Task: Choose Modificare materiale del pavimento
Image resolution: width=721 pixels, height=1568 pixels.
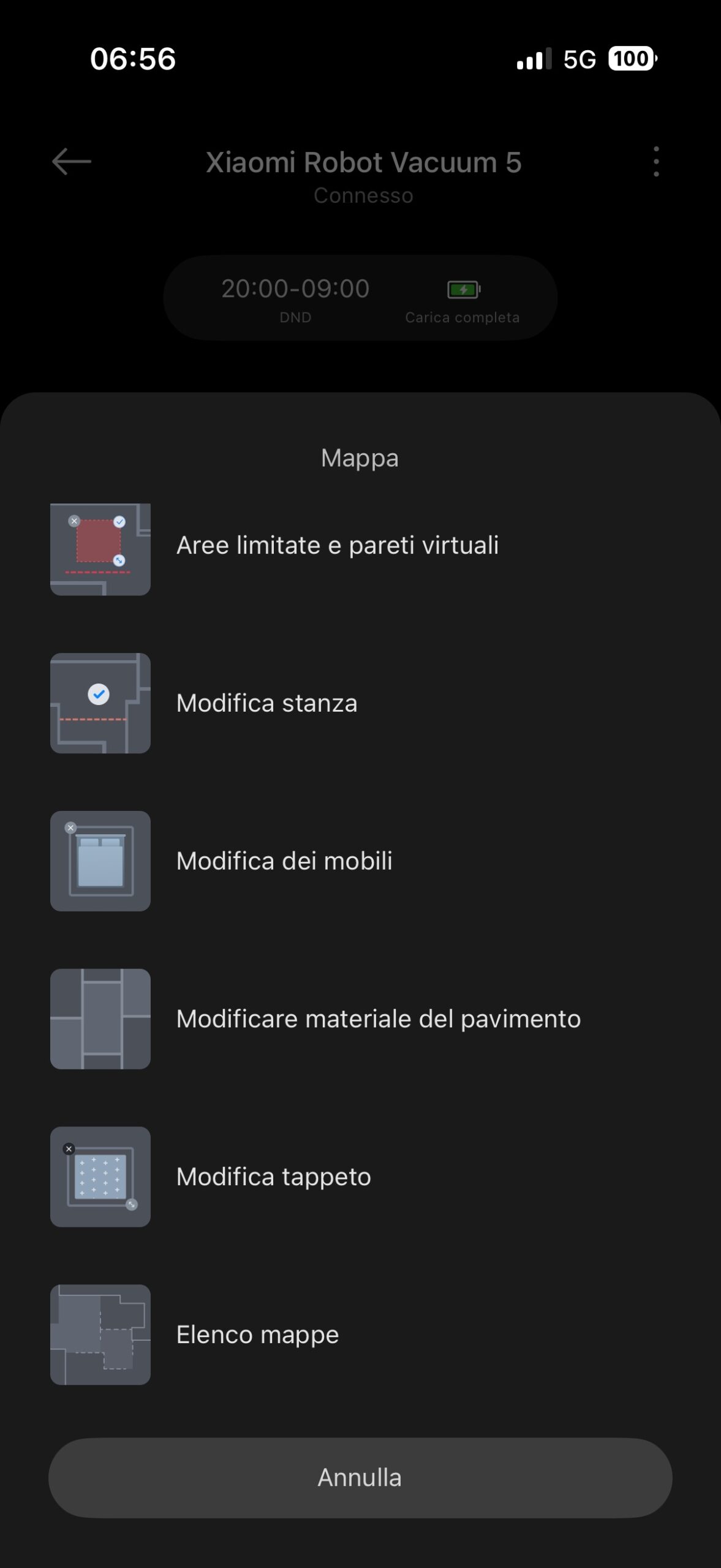Action: [378, 1019]
